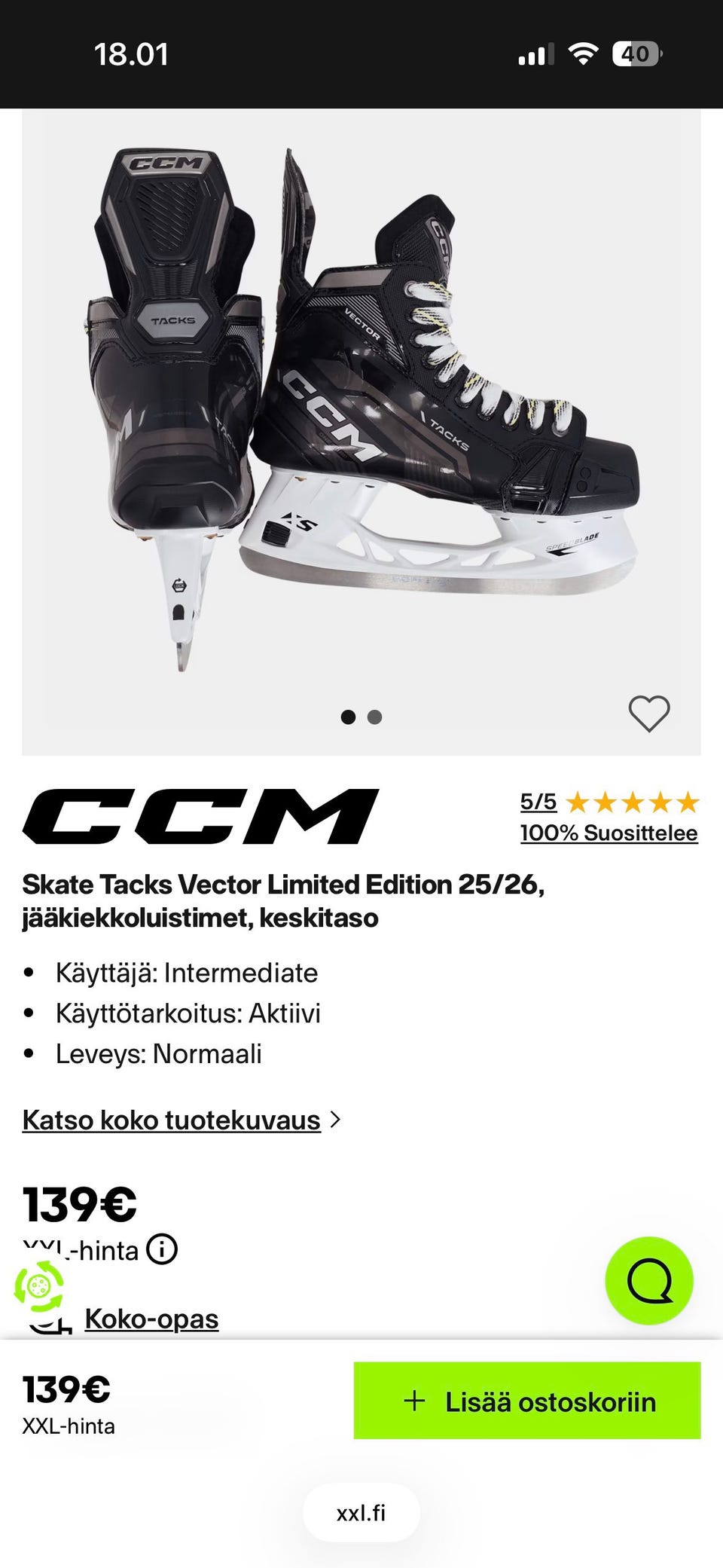Tap Lisää ostoskoriin to add to cart
Image resolution: width=723 pixels, height=1568 pixels.
point(527,1401)
